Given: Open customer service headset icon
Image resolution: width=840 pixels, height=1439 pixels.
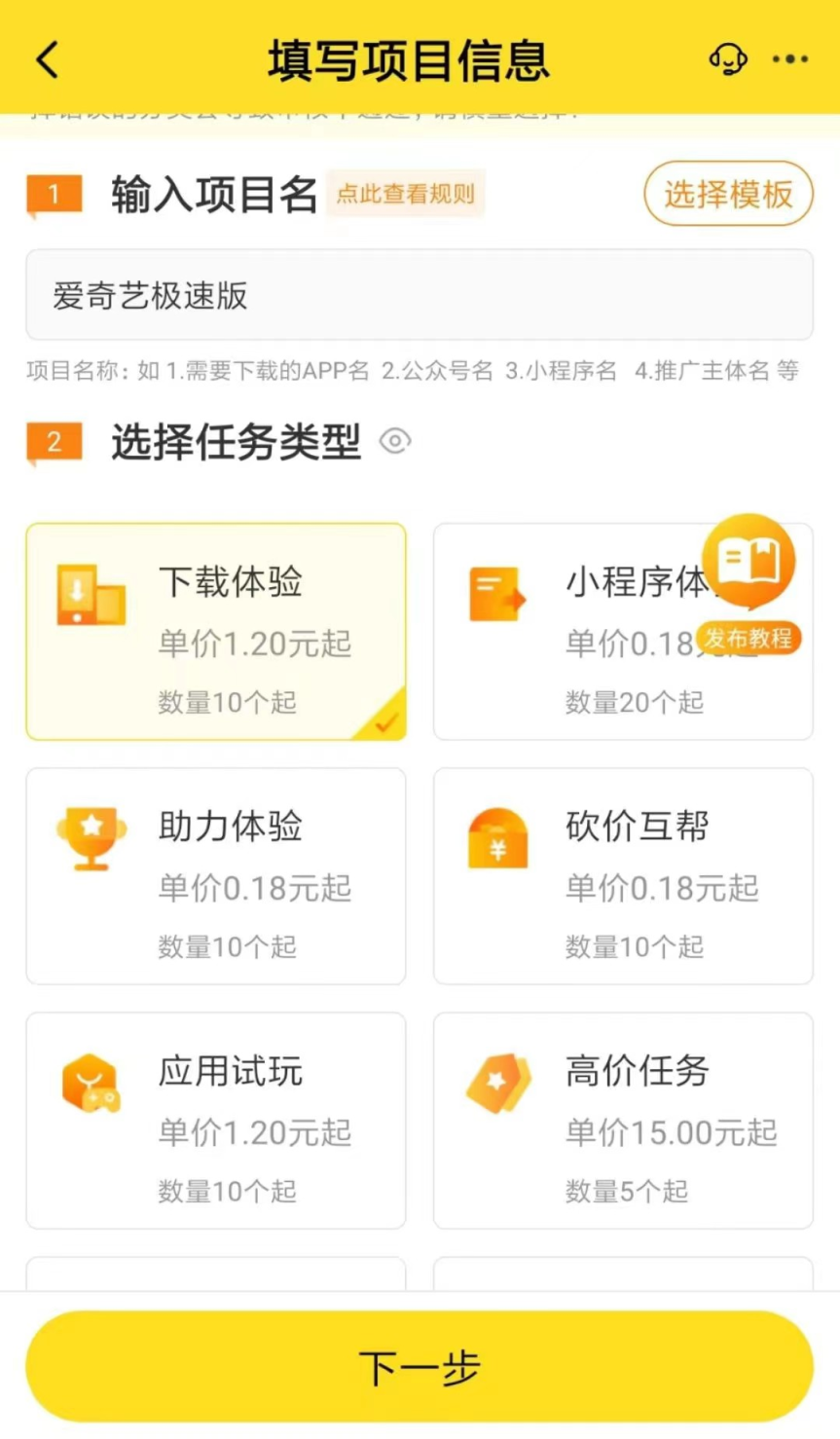Looking at the screenshot, I should [727, 59].
